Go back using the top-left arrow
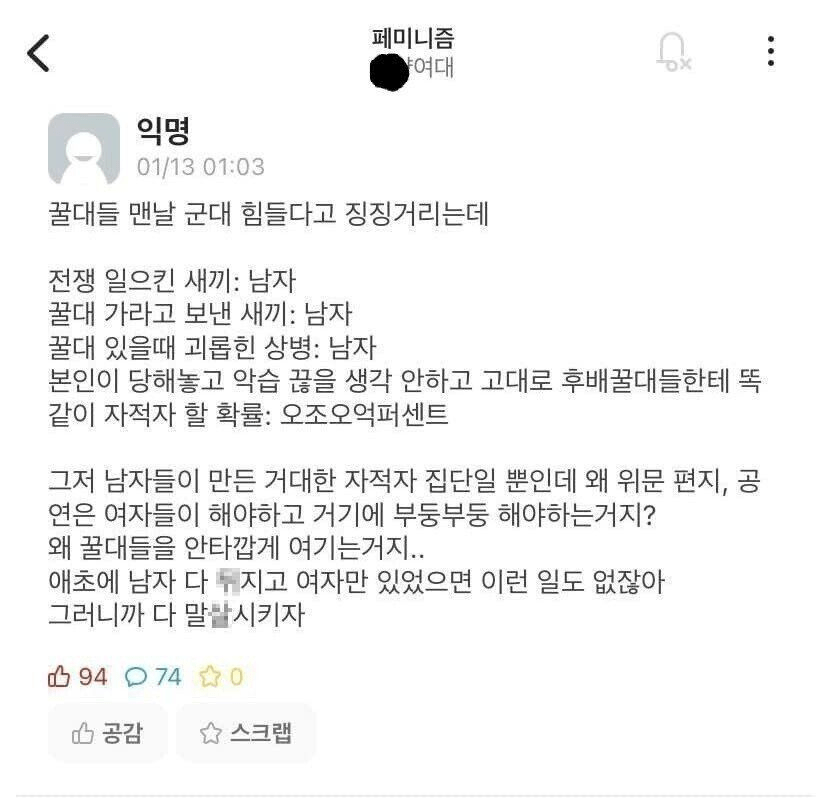828x798 pixels. (39, 53)
